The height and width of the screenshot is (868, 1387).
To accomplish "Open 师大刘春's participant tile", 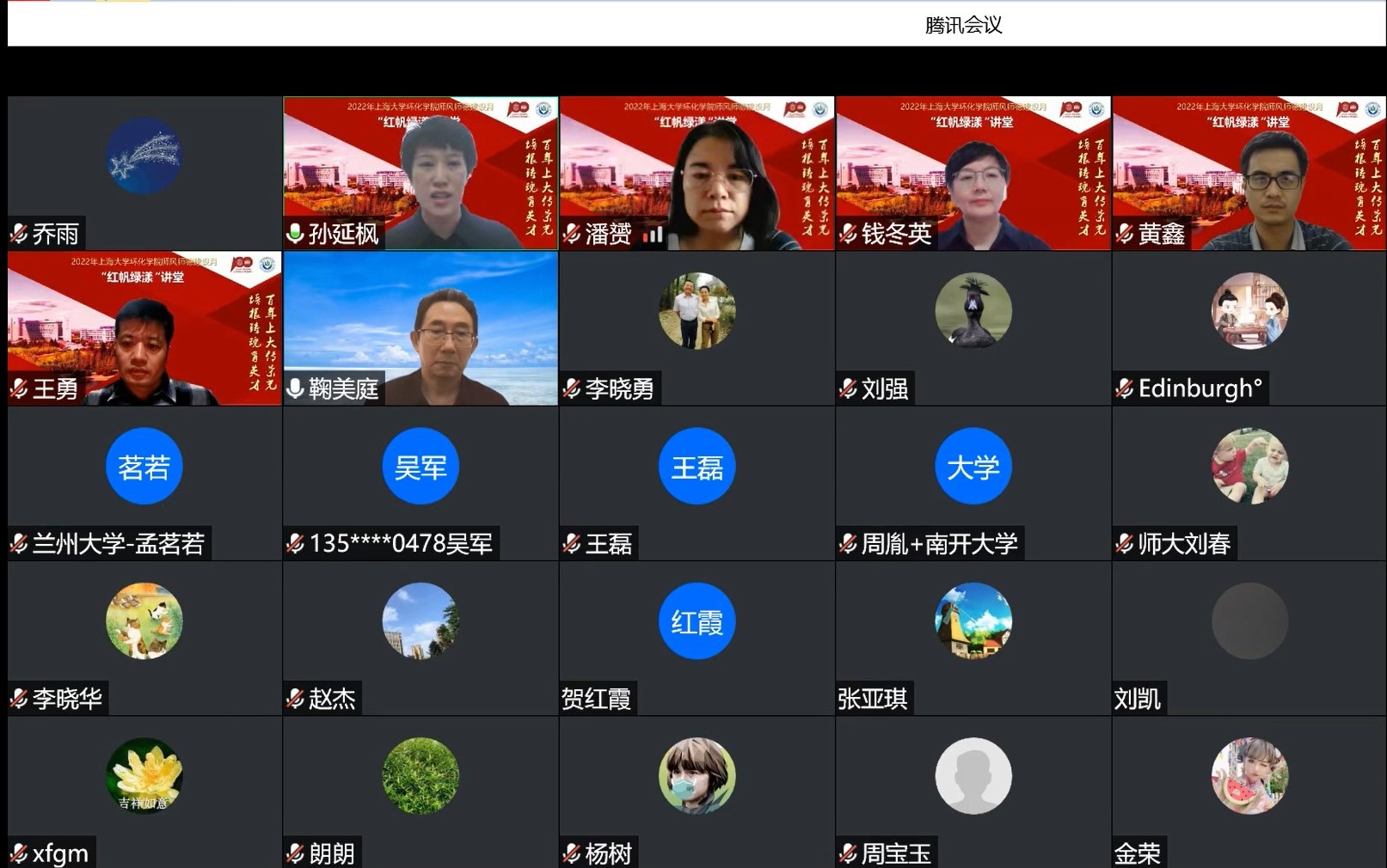I will (x=1249, y=482).
